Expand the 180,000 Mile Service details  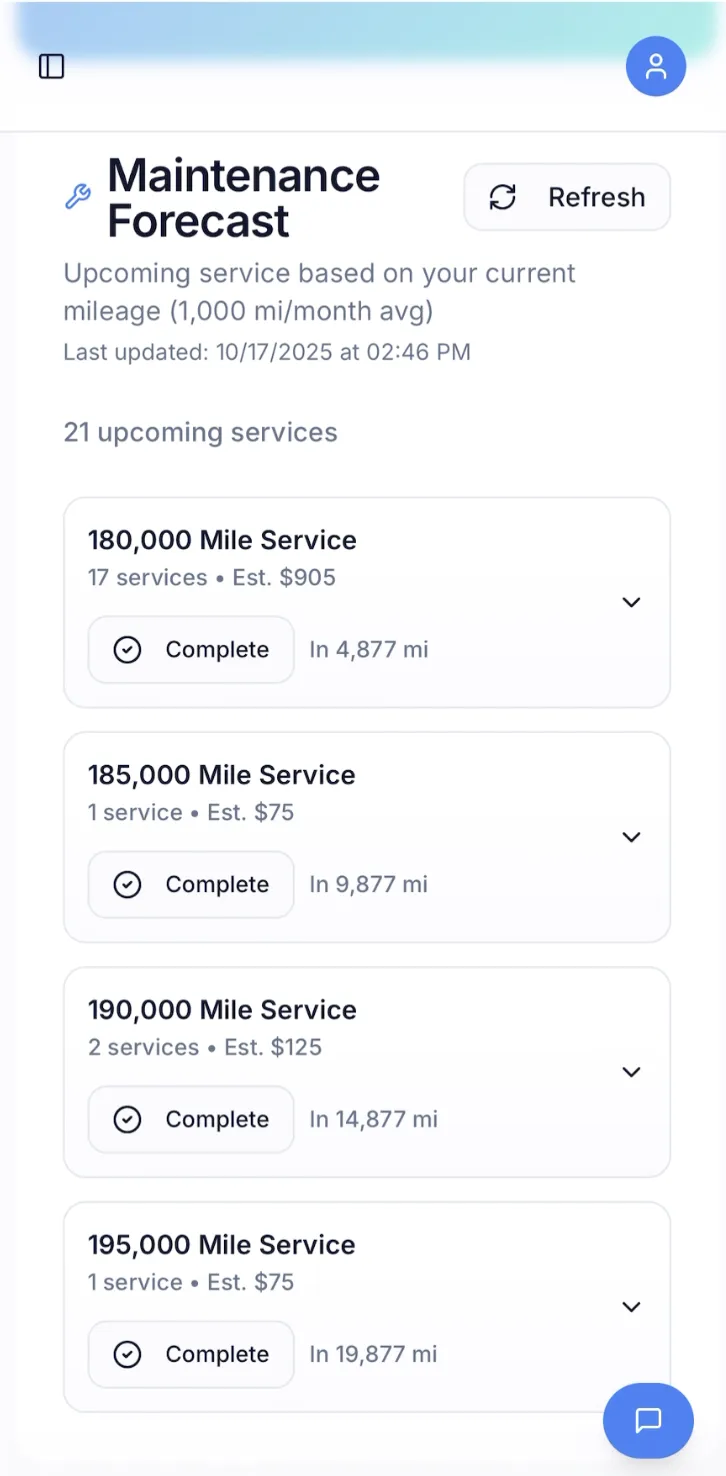[x=631, y=602]
